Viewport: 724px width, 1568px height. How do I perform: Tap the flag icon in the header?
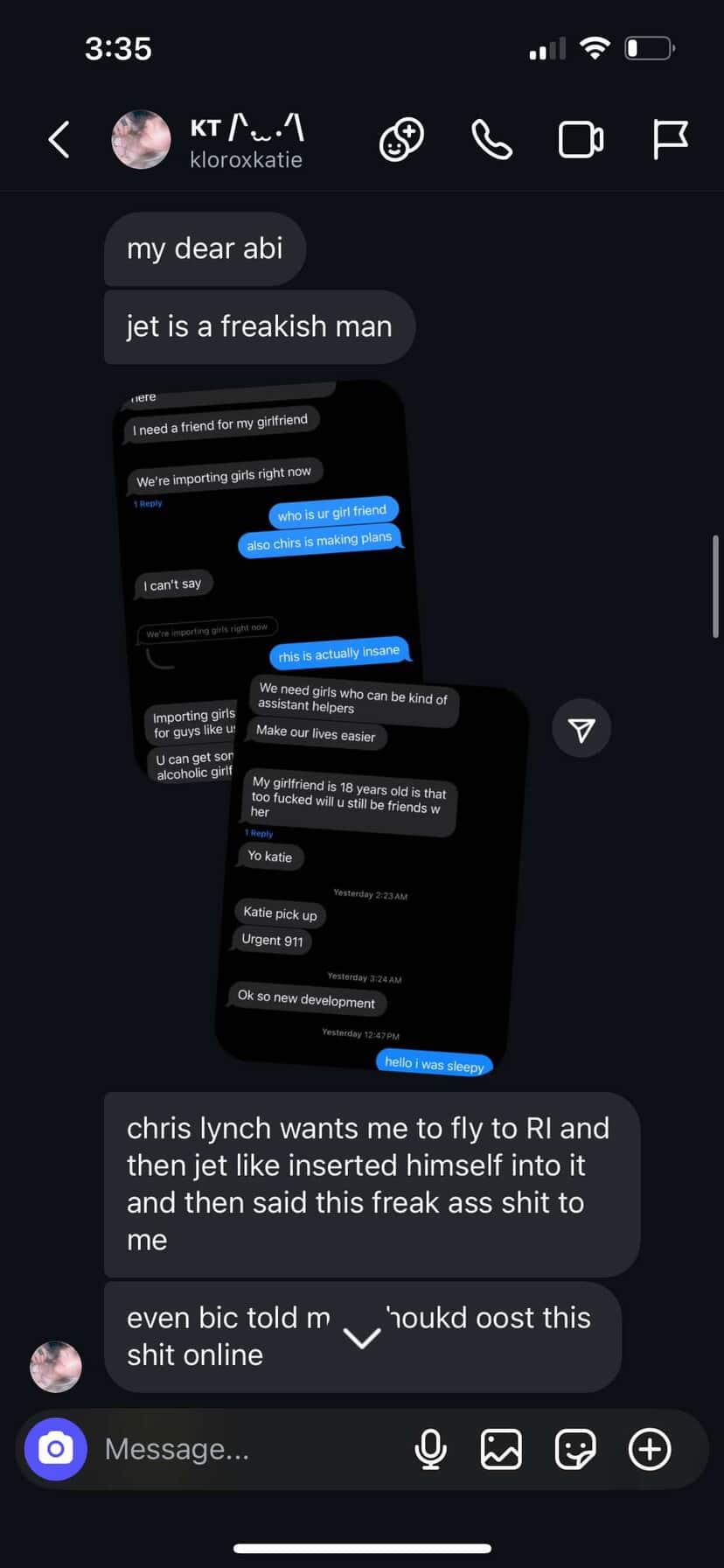[671, 140]
